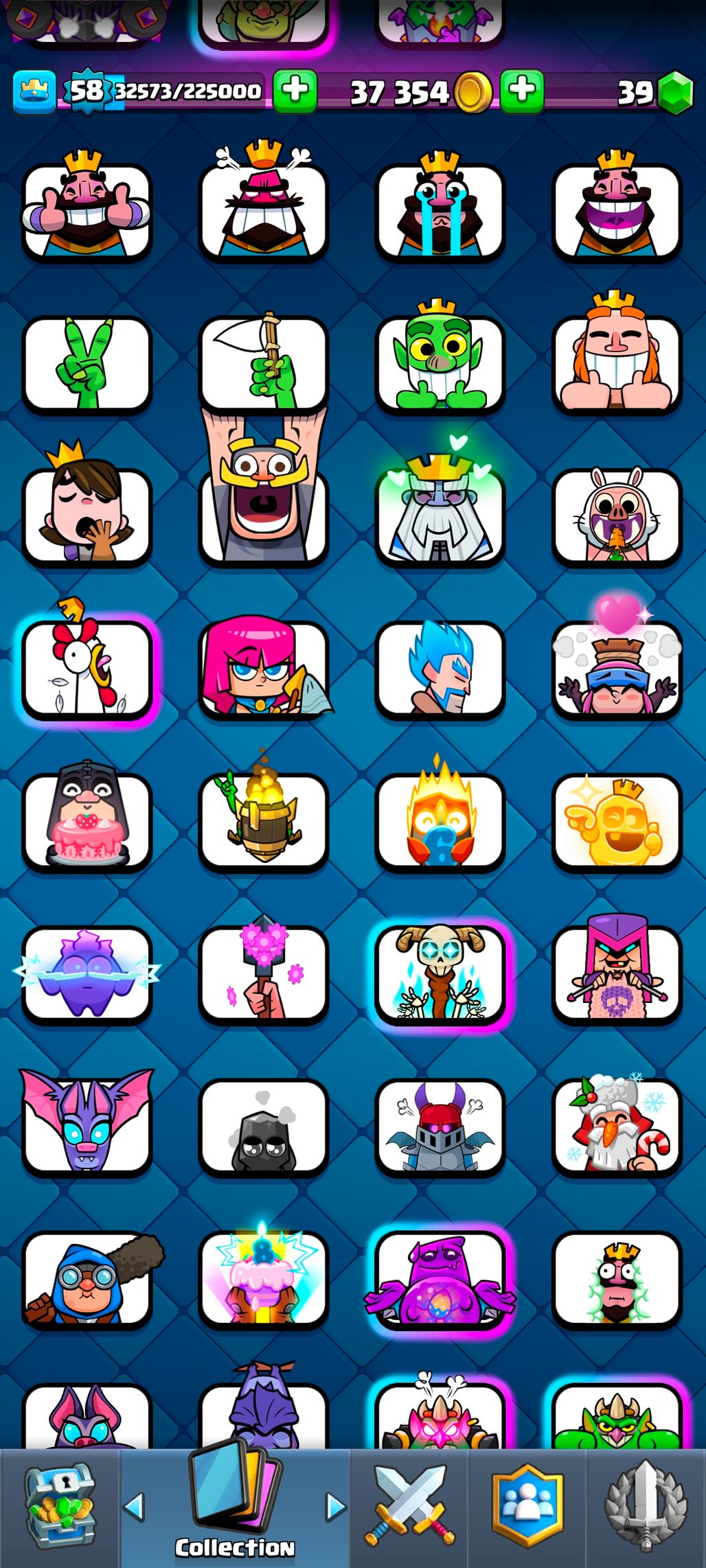Open the Events sword laurel tab

[646, 1508]
